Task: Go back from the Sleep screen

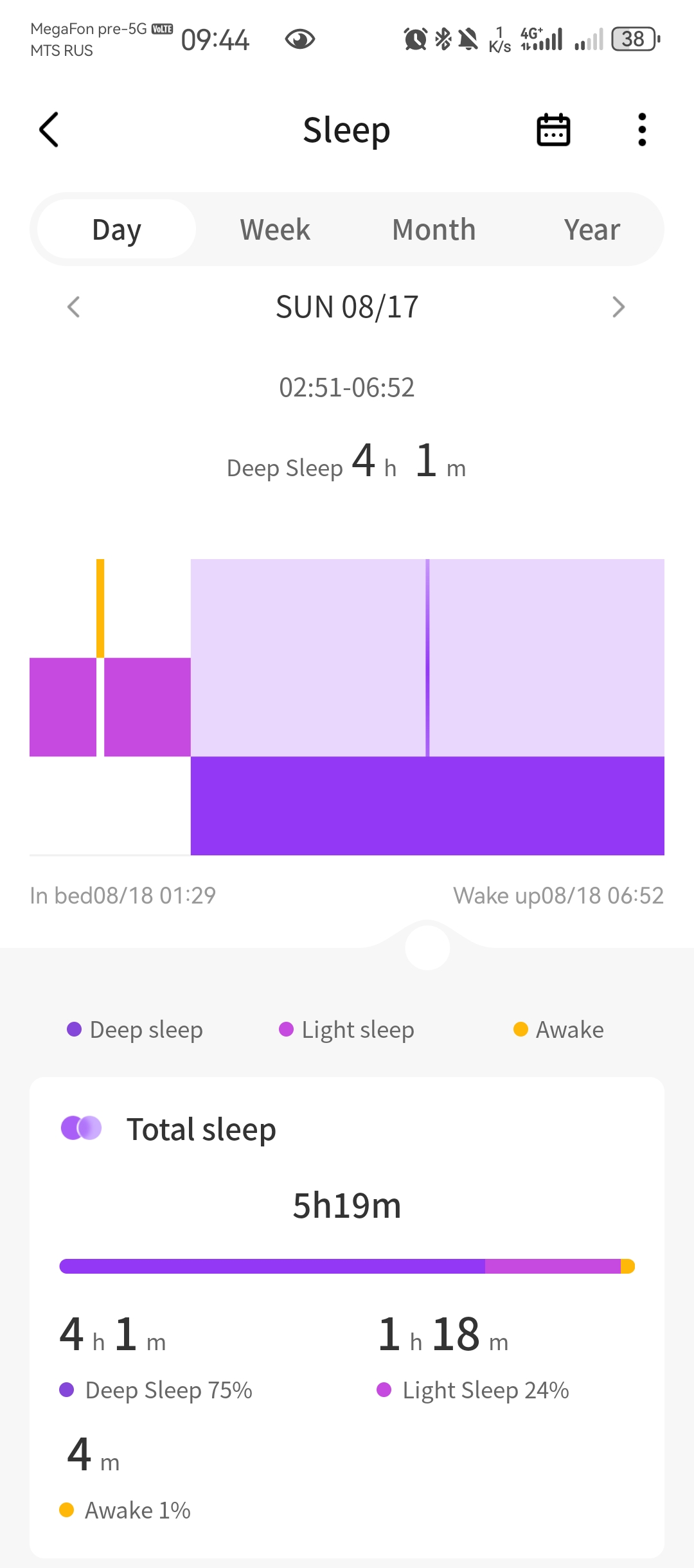Action: point(49,130)
